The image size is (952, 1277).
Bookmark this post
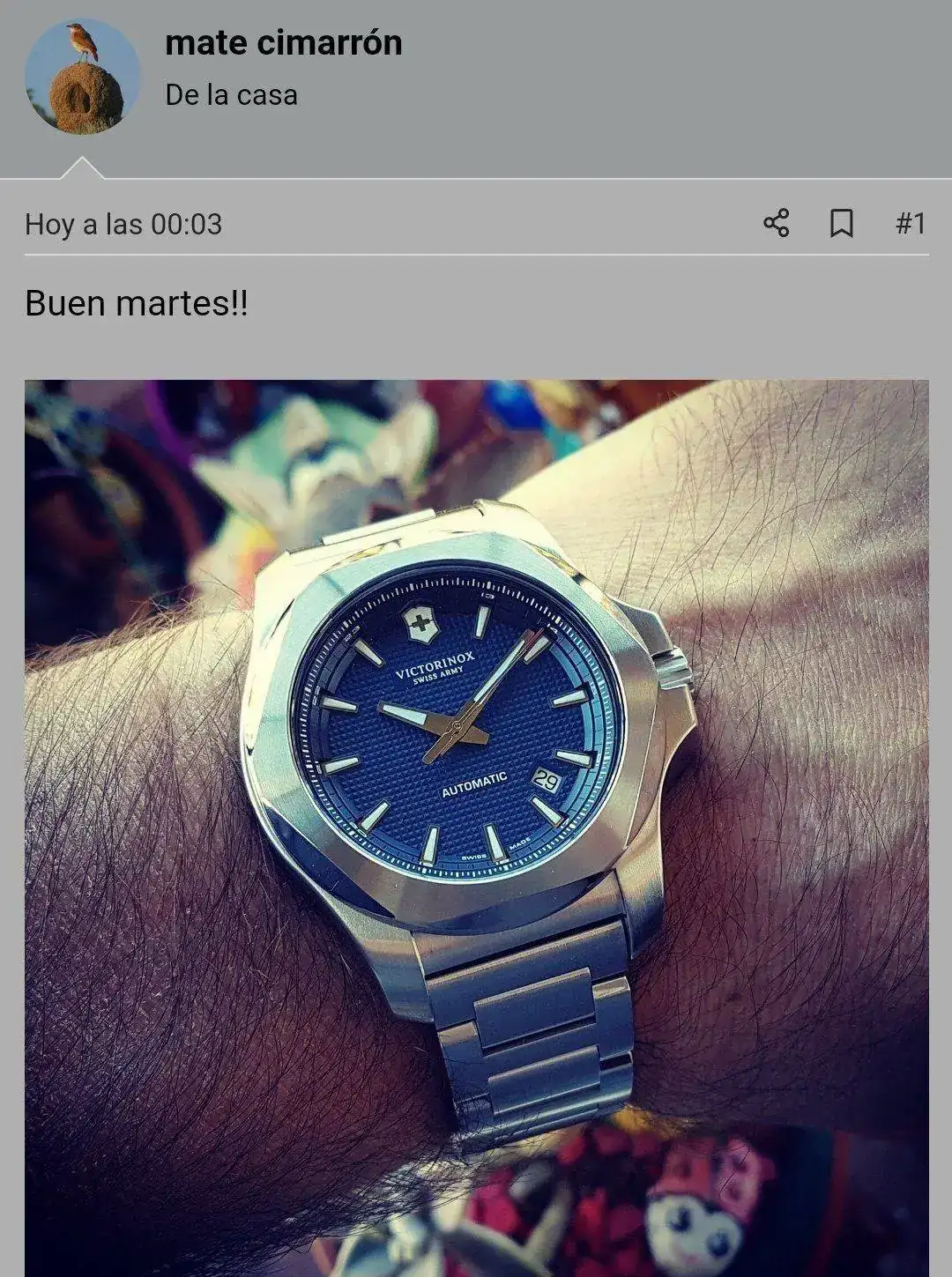[x=842, y=223]
